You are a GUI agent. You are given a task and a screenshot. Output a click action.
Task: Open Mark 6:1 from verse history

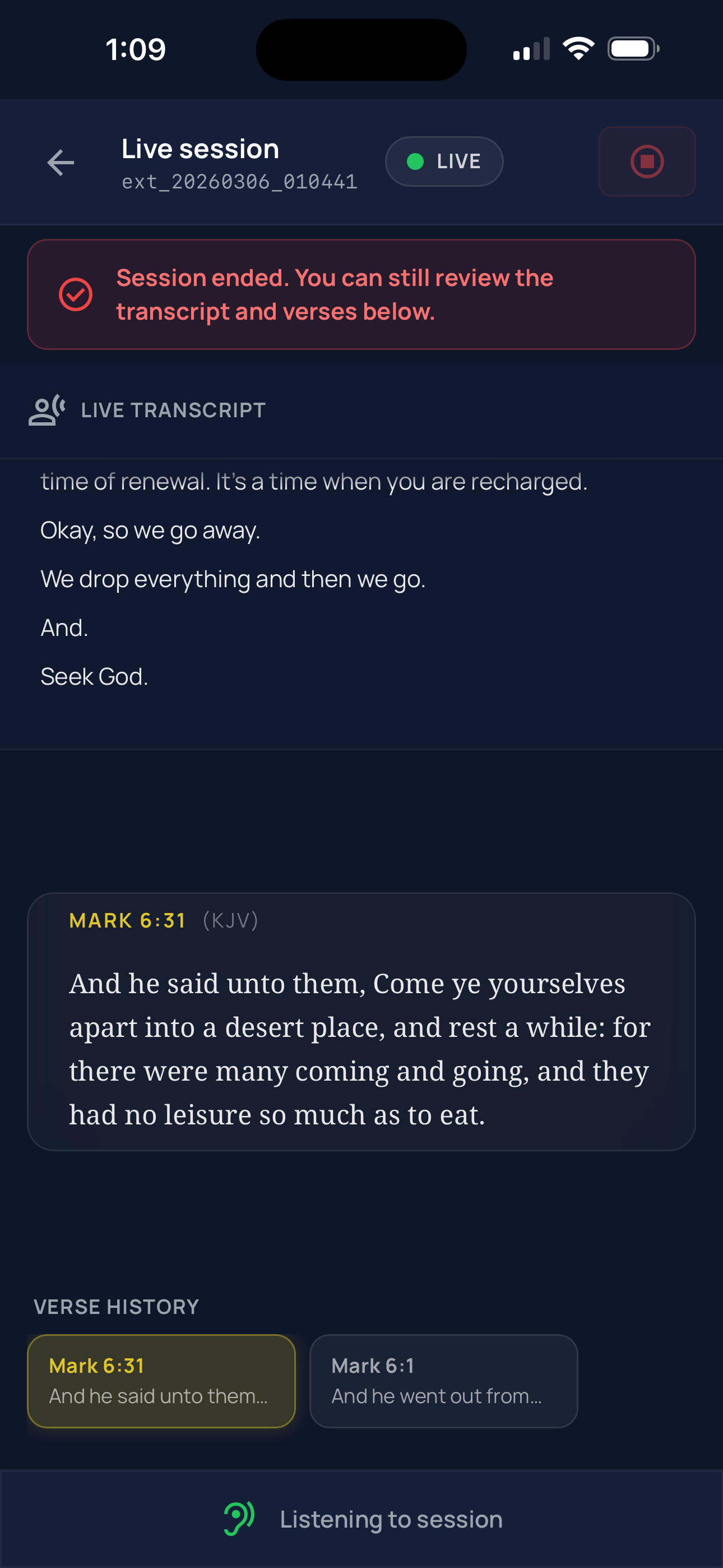(x=443, y=1381)
